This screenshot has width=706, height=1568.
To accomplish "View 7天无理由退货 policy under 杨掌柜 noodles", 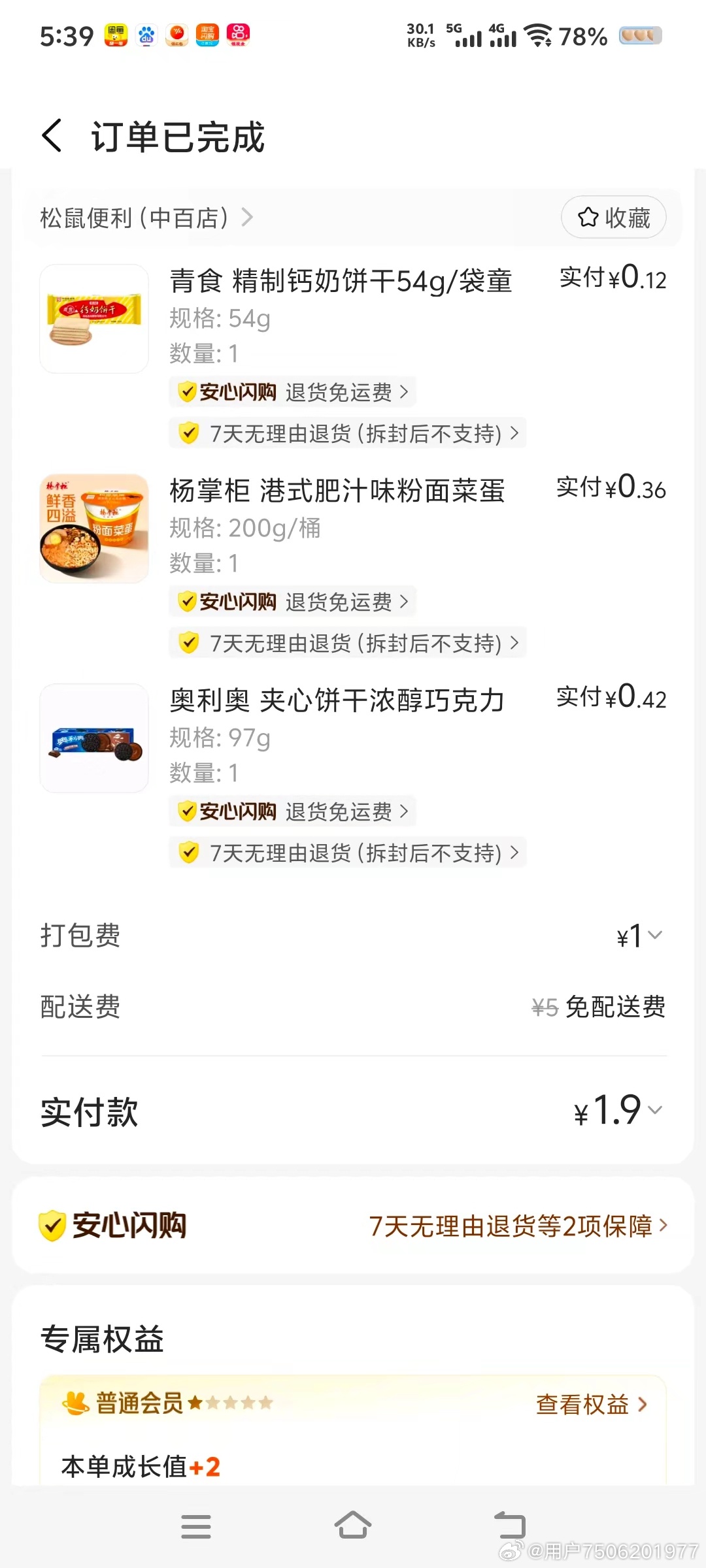I will (x=348, y=643).
